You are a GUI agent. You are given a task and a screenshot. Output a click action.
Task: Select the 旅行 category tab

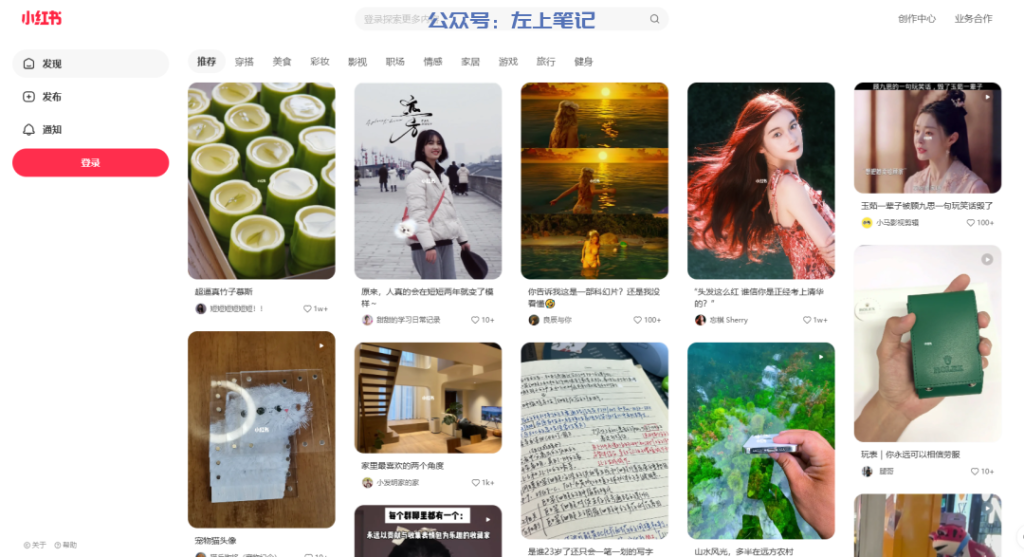tap(546, 62)
